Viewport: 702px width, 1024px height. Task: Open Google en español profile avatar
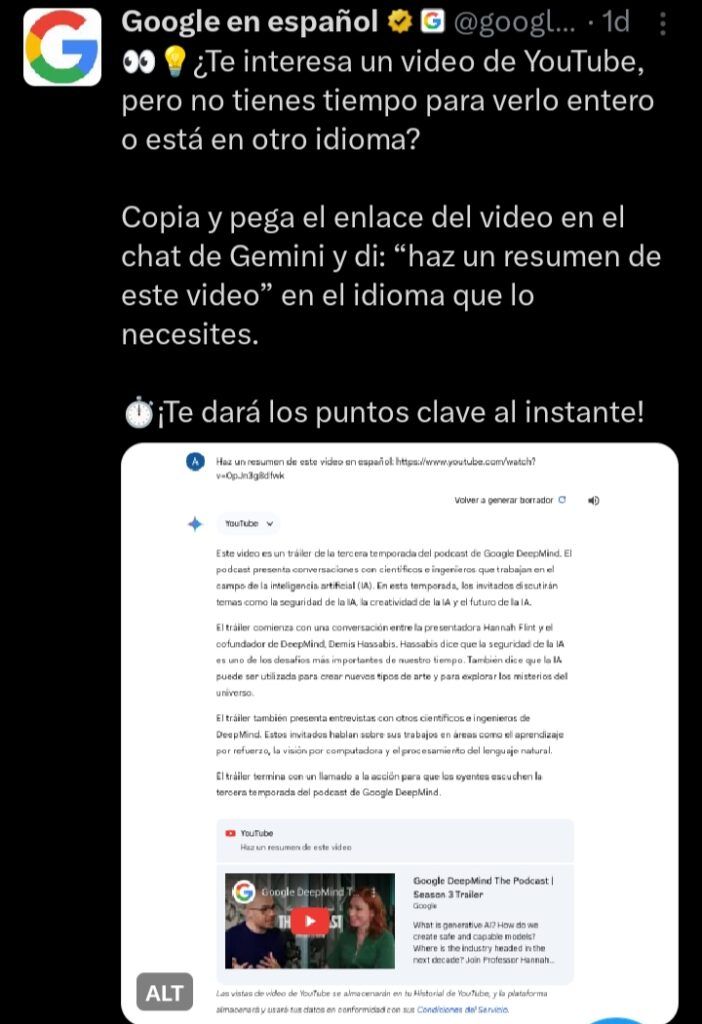(x=62, y=47)
